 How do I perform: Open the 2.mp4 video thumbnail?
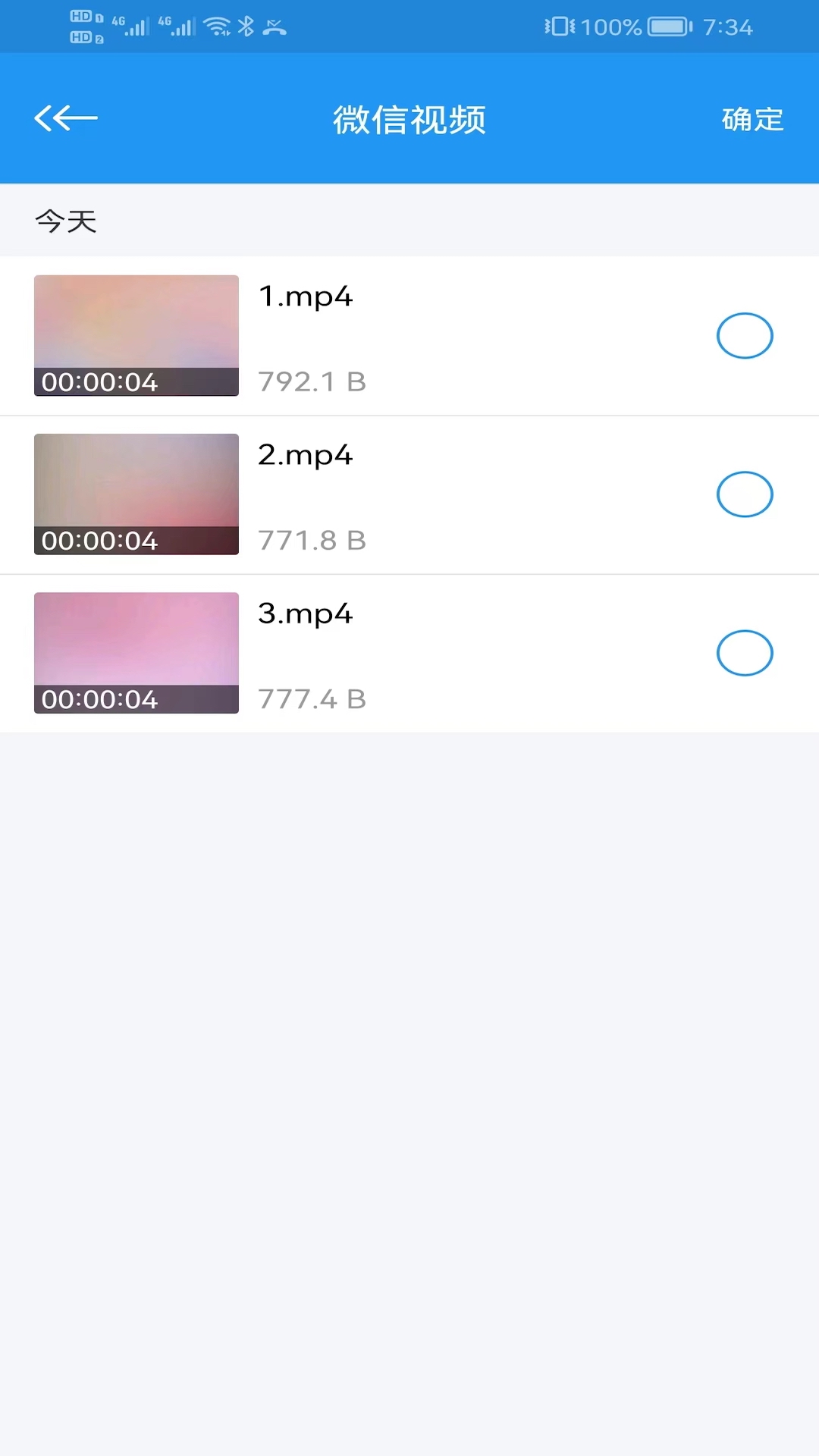click(x=136, y=494)
